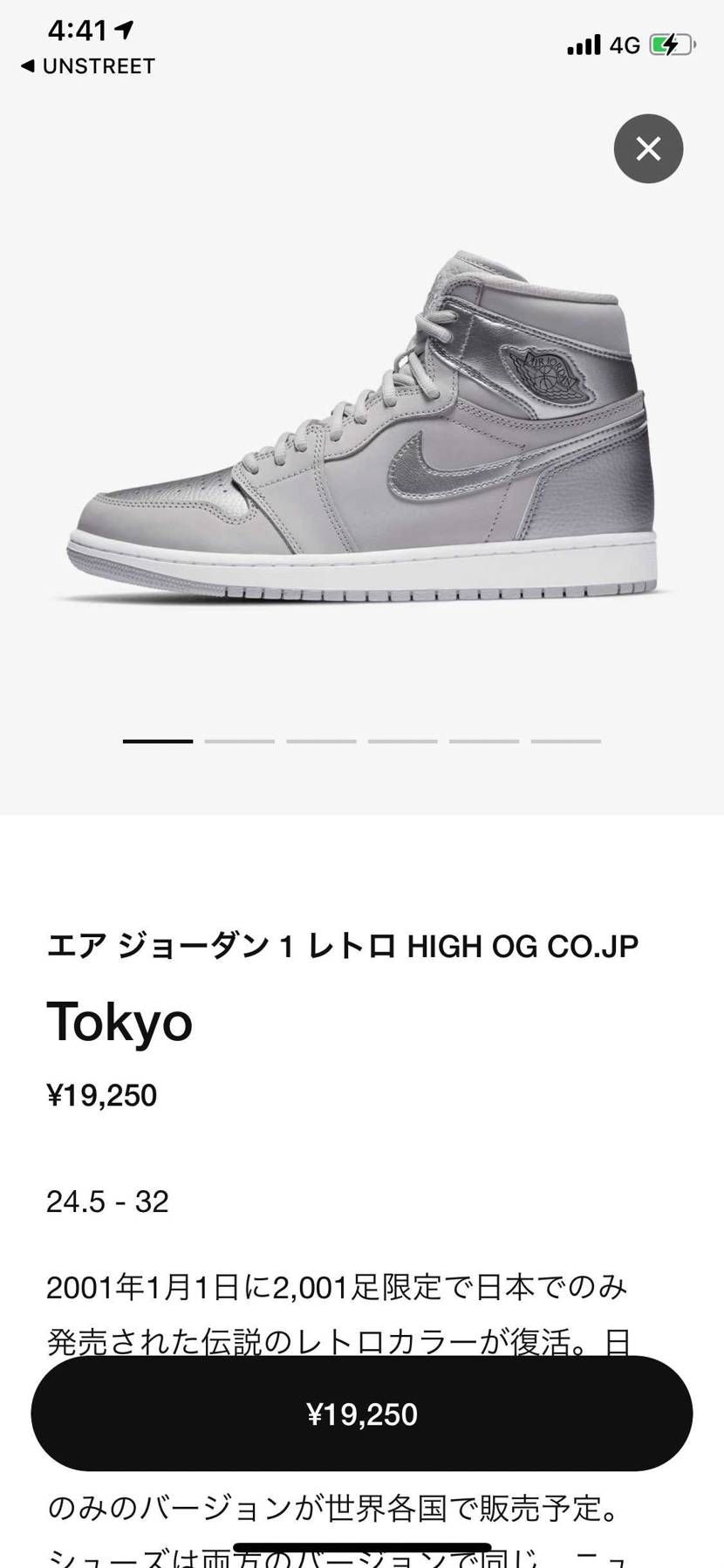The height and width of the screenshot is (1568, 724).
Task: Select the last carousel pagination dot
Action: (563, 740)
